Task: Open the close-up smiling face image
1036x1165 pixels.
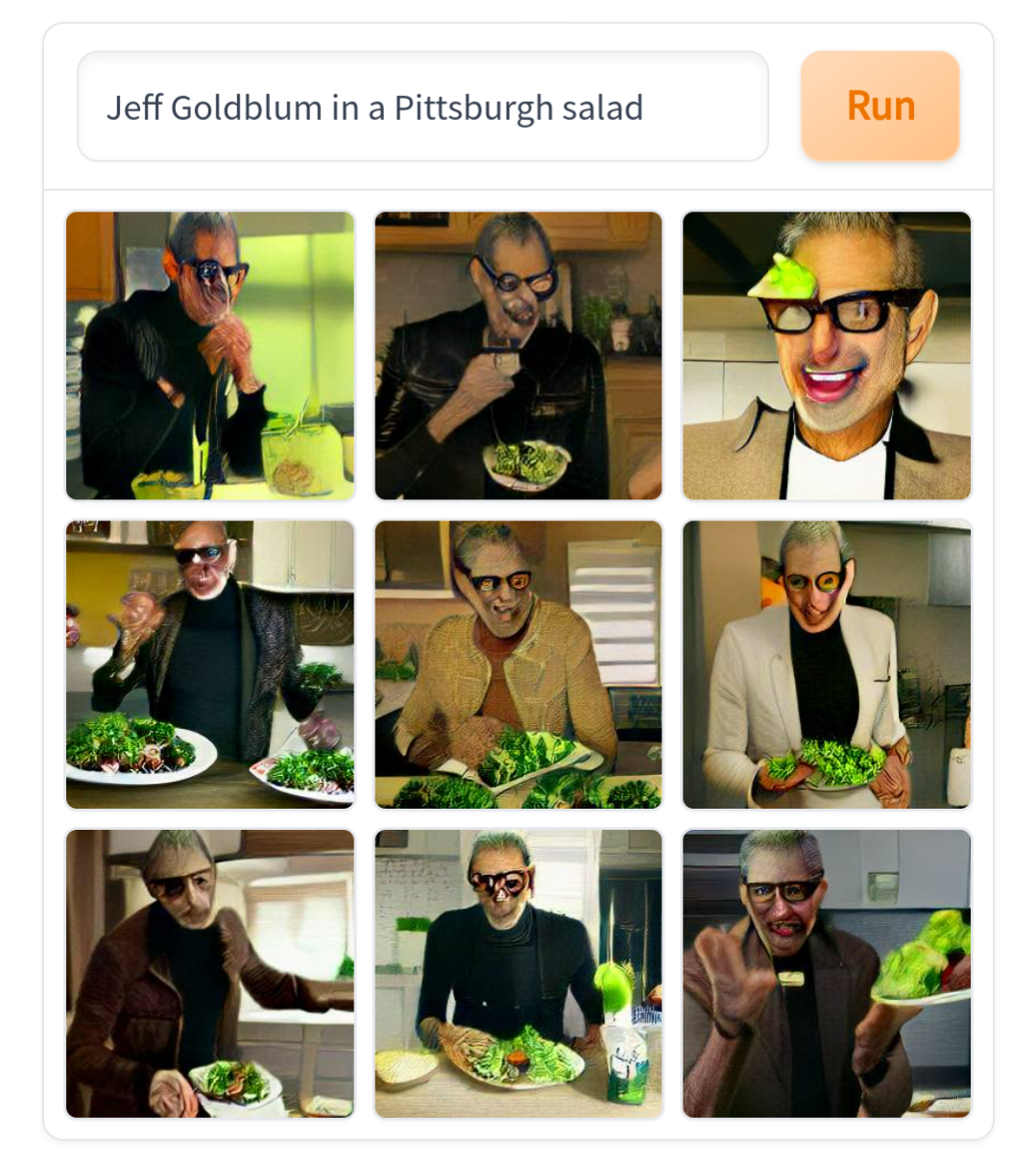Action: 826,355
